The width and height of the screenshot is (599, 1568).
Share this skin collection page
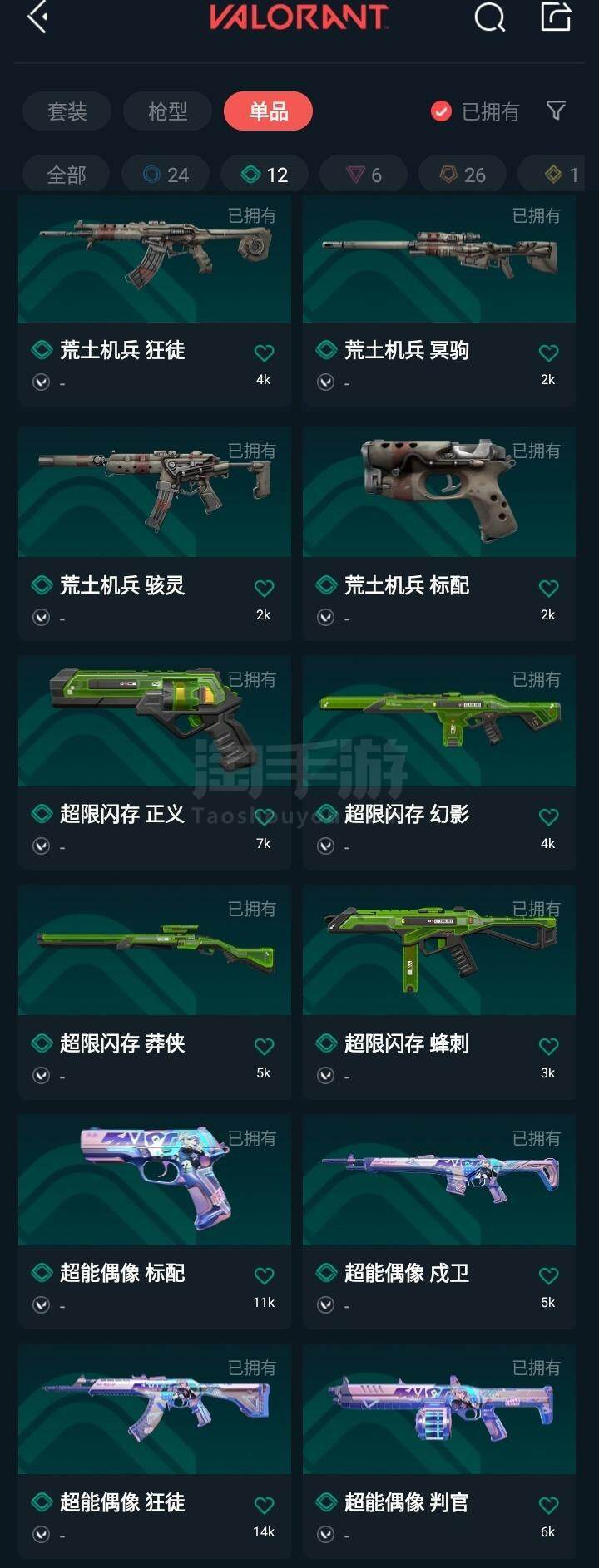[x=556, y=17]
